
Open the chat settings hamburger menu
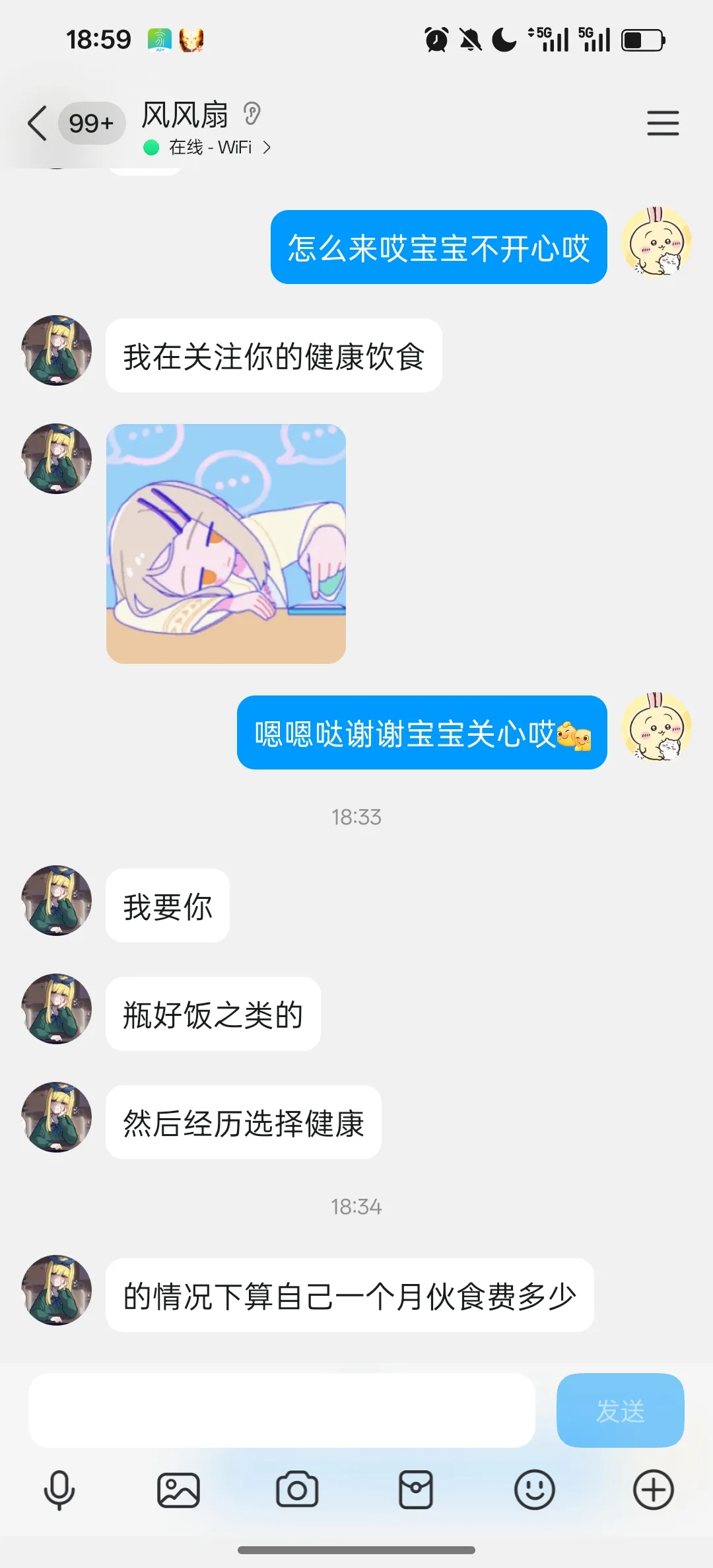[663, 124]
